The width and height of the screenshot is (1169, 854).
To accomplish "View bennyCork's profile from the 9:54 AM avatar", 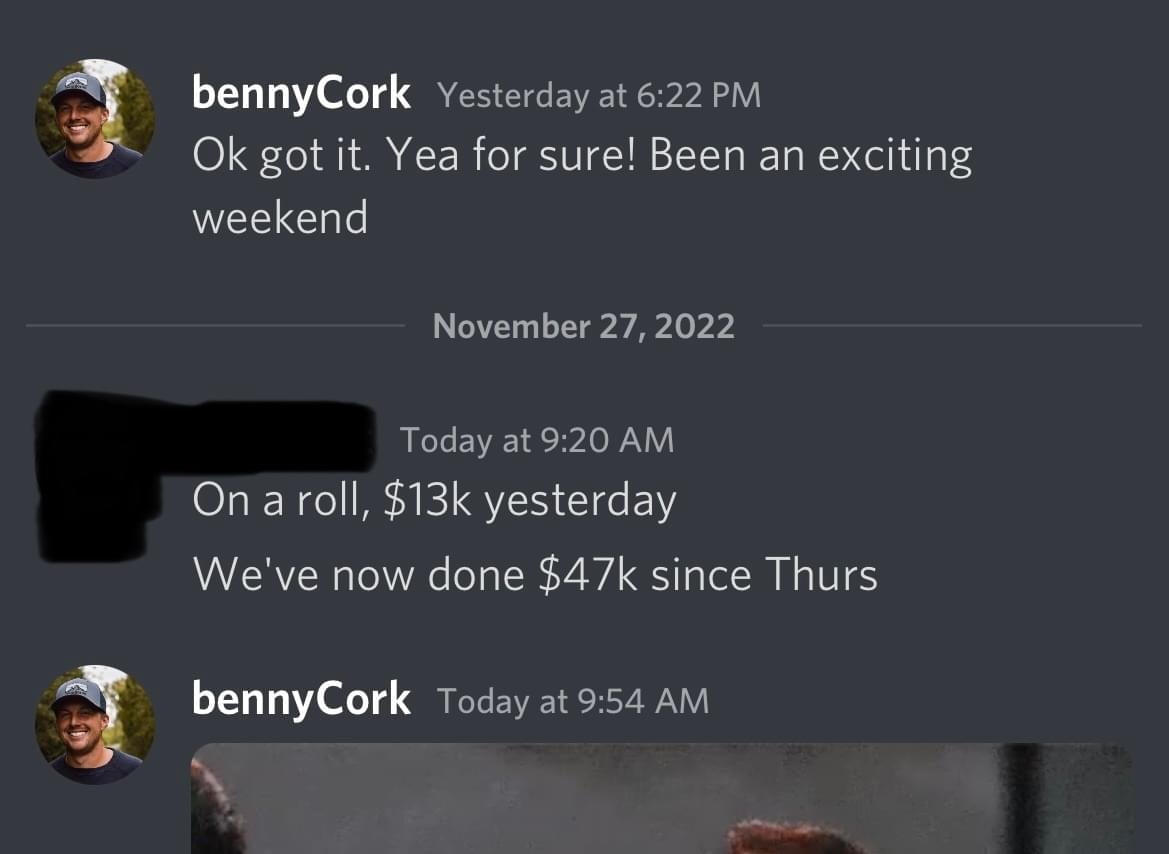I will coord(95,725).
